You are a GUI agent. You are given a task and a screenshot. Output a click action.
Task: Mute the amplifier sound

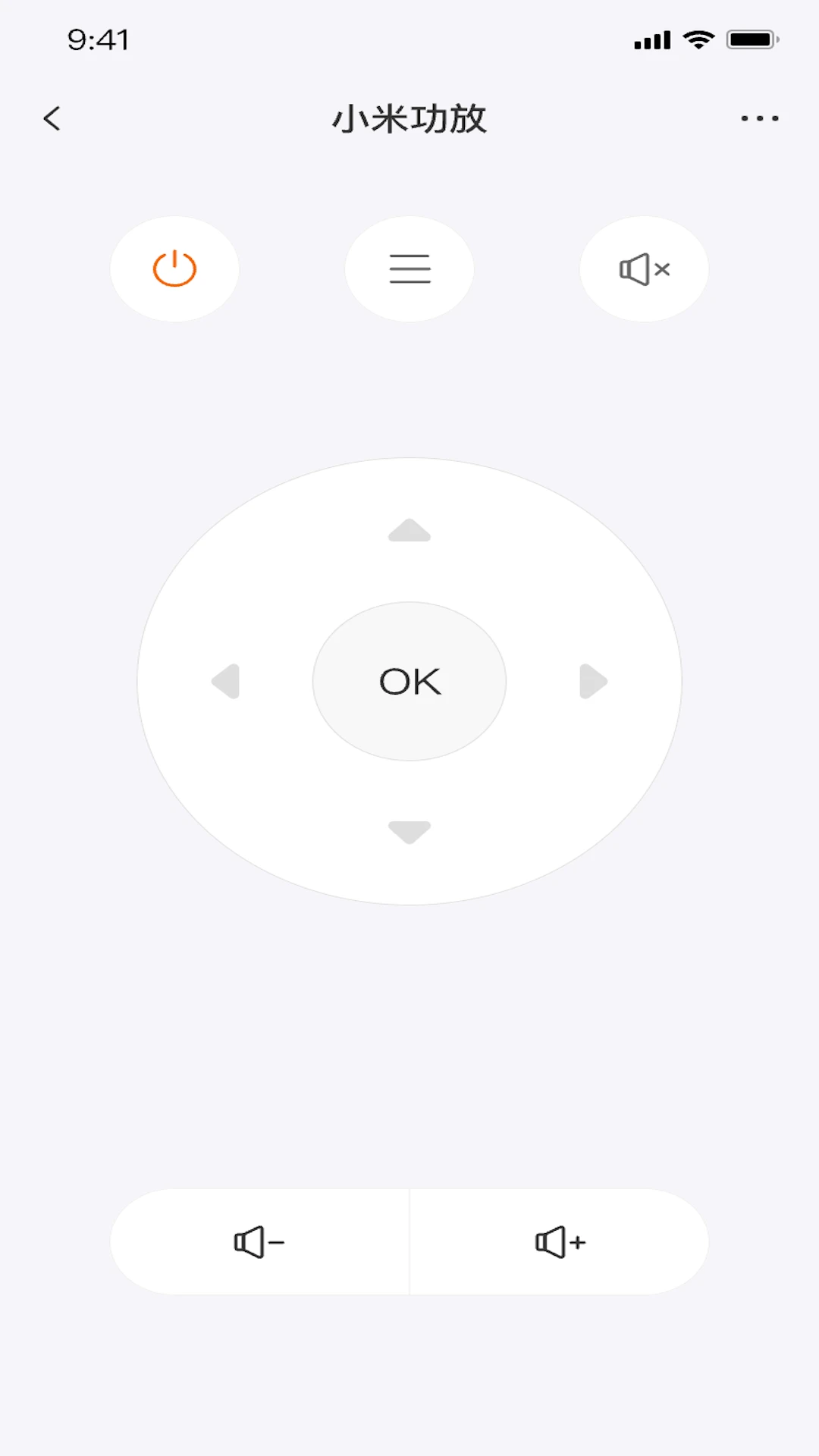pyautogui.click(x=644, y=268)
